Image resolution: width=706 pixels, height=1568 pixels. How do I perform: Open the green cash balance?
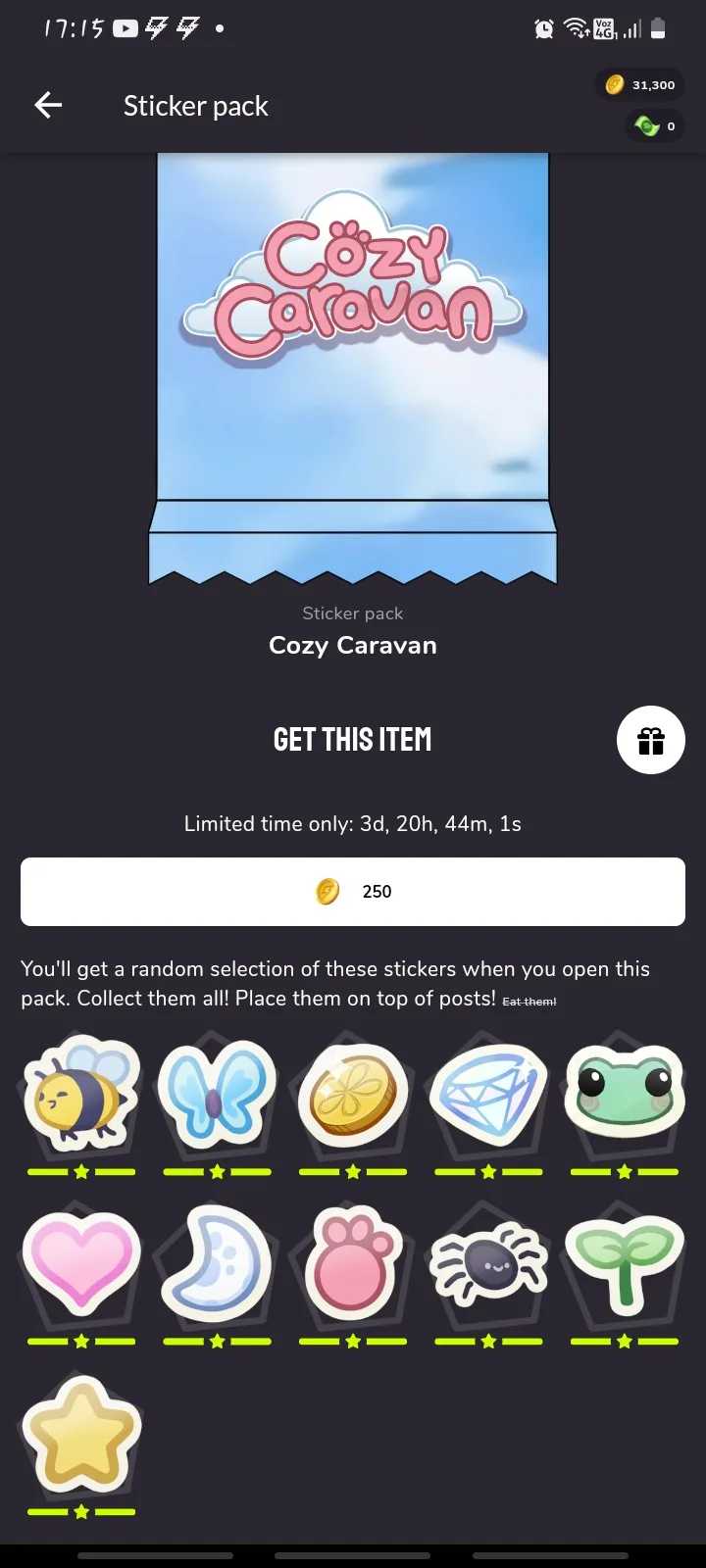[655, 126]
